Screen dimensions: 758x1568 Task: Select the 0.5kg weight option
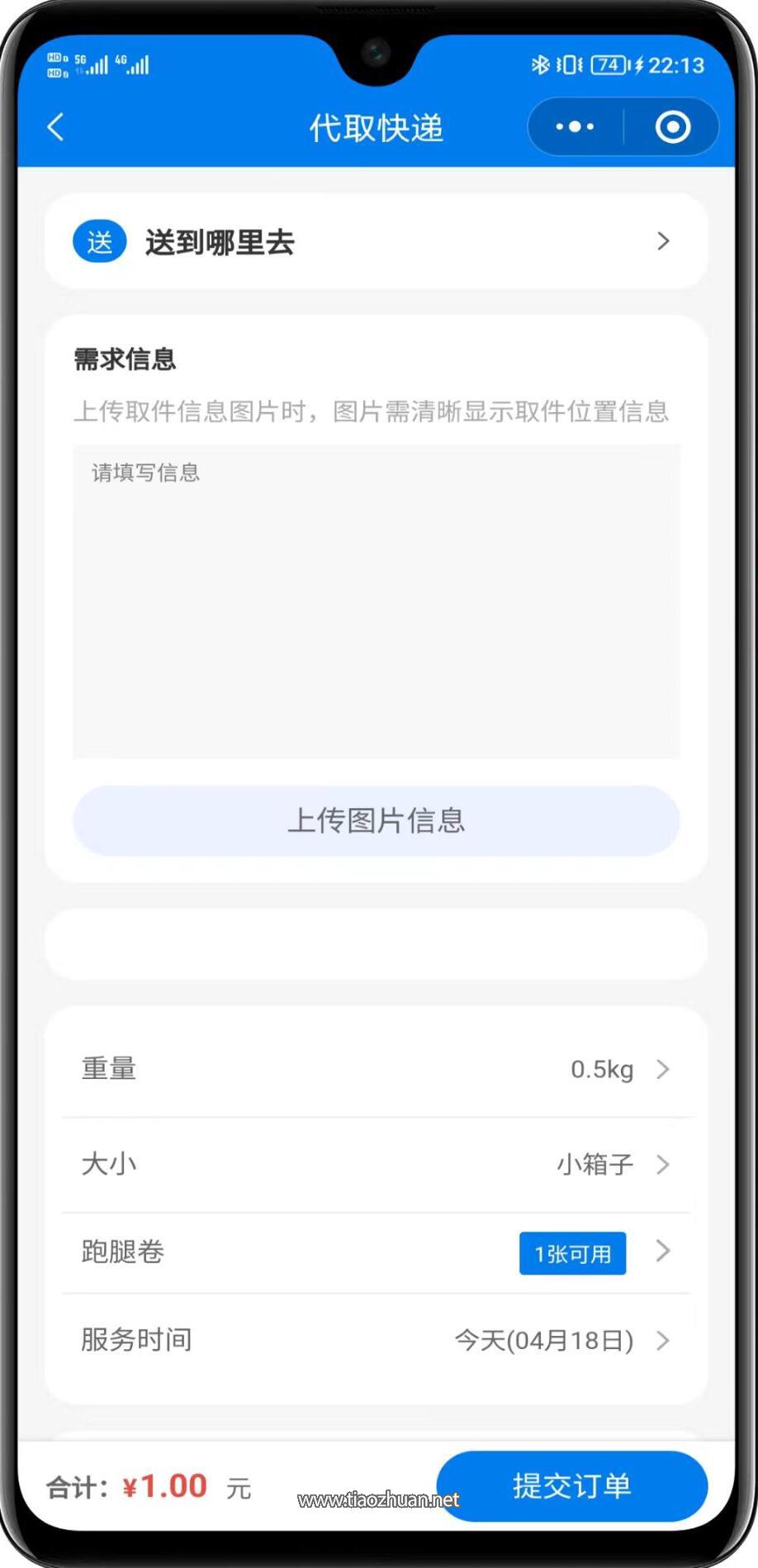[602, 1068]
